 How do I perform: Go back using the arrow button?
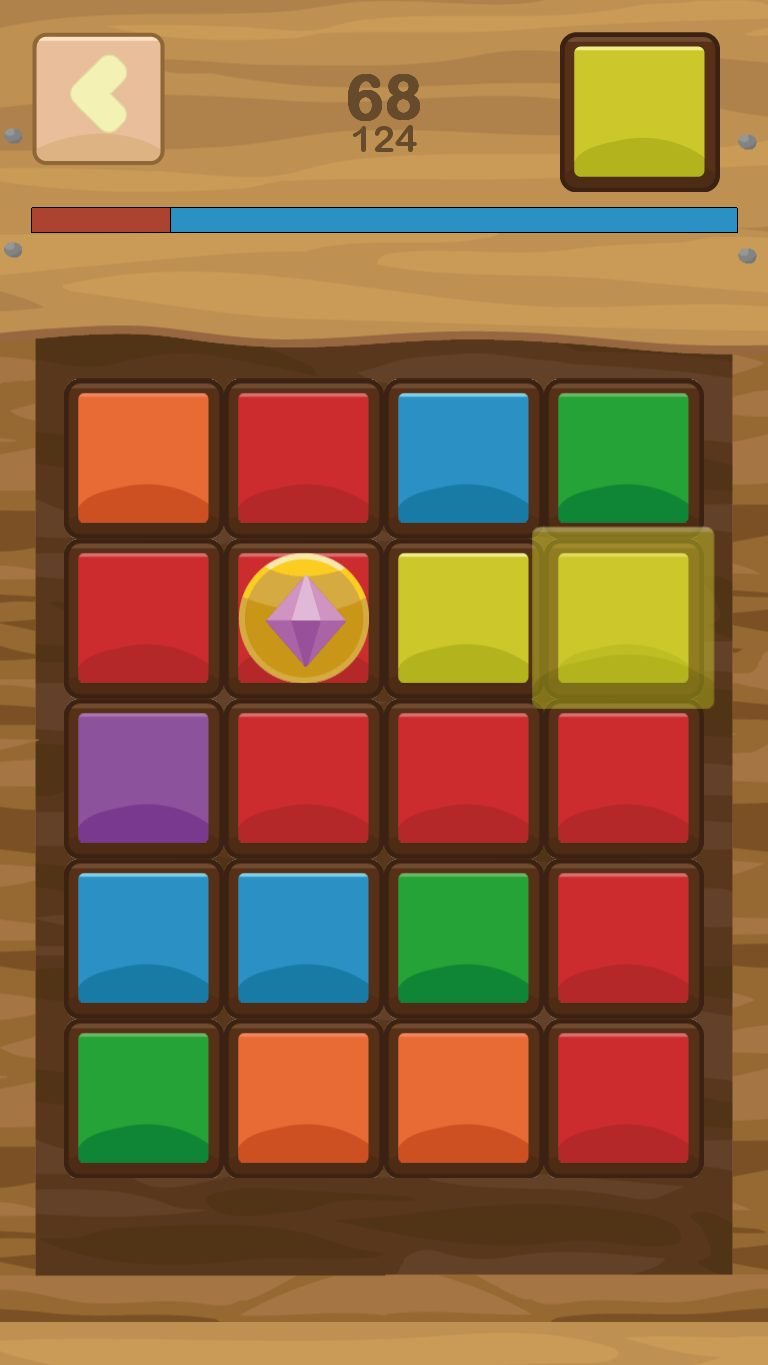(x=98, y=98)
